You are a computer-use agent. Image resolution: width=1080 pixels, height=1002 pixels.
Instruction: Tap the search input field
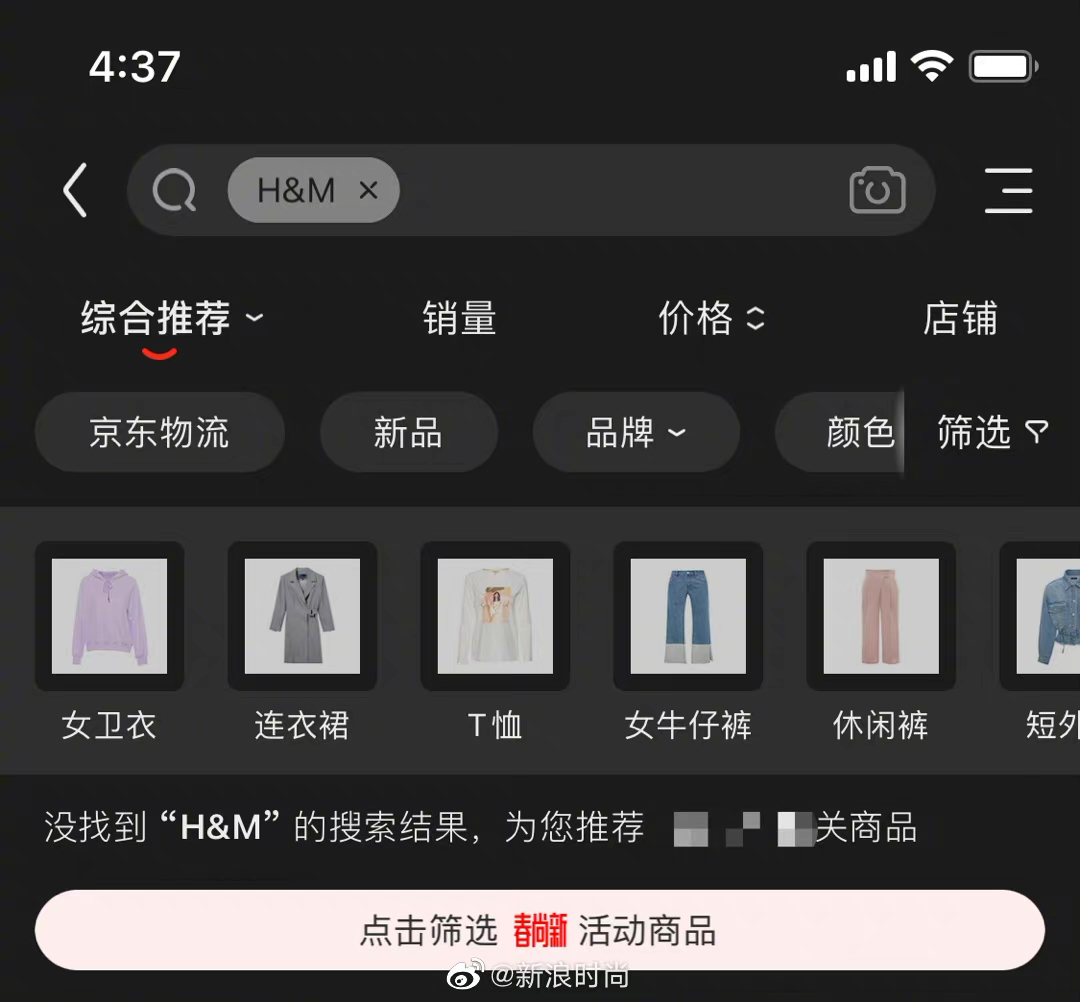tap(620, 190)
